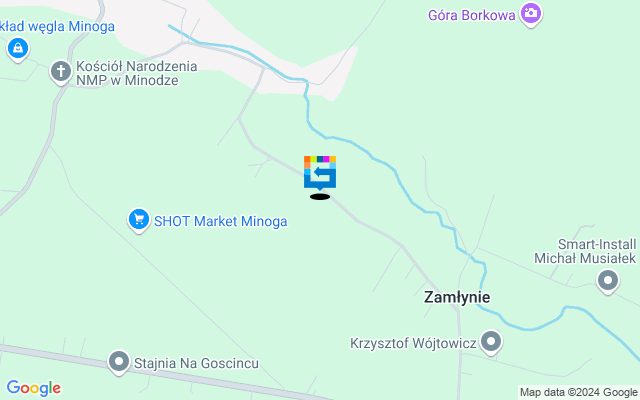
Task: Tap the colorful center location marker
Action: (320, 172)
